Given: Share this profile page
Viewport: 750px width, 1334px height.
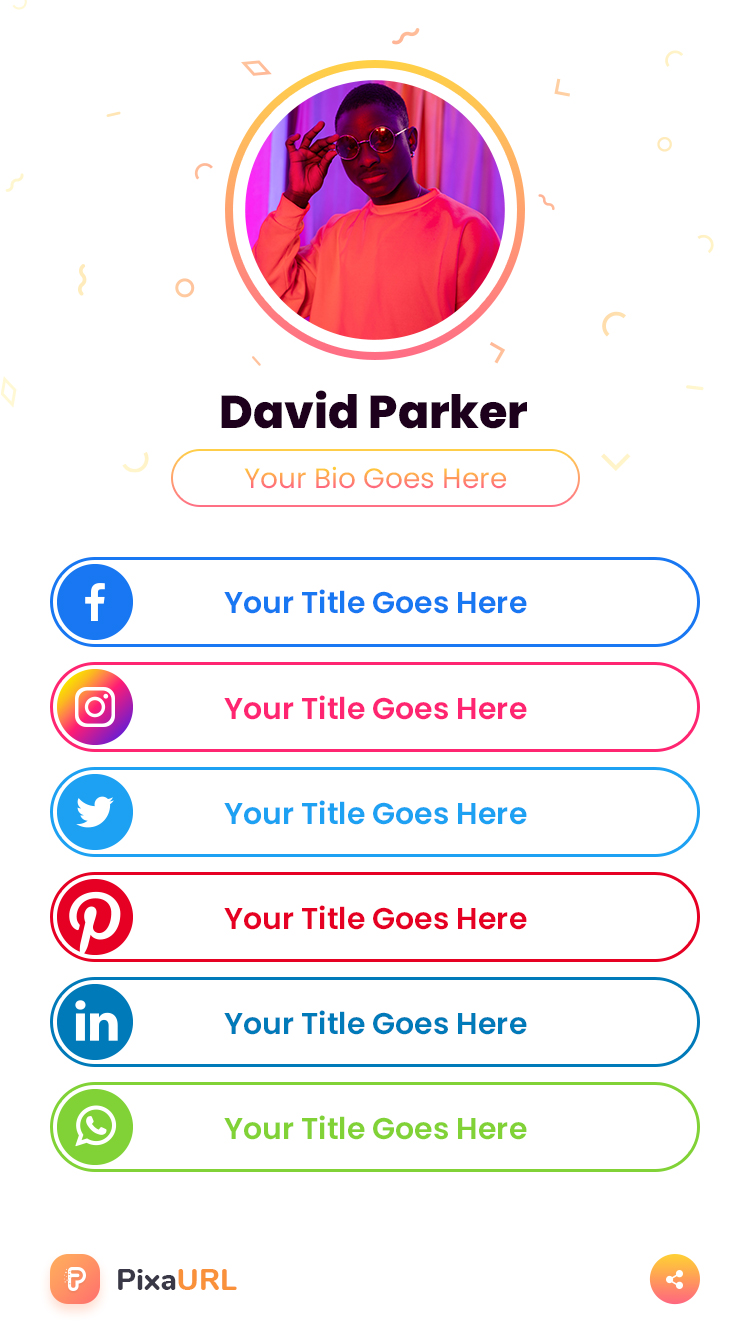Looking at the screenshot, I should tap(674, 1279).
